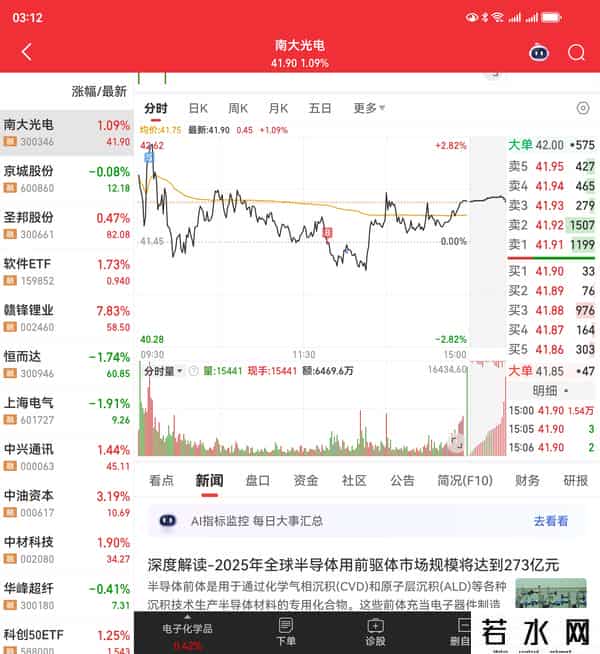Viewport: 600px width, 654px height.
Task: Open 简况(F10) tab
Action: pos(468,480)
